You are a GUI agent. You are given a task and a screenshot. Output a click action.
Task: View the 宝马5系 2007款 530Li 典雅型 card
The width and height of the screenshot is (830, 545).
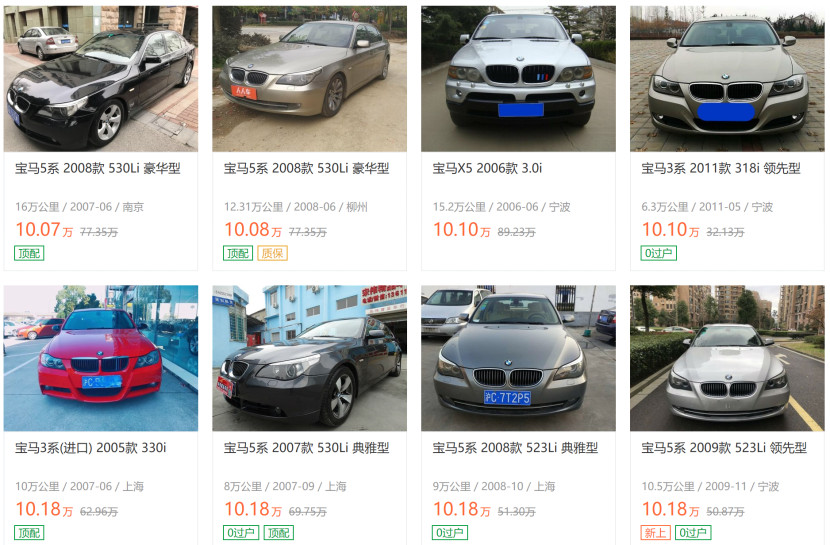(307, 447)
